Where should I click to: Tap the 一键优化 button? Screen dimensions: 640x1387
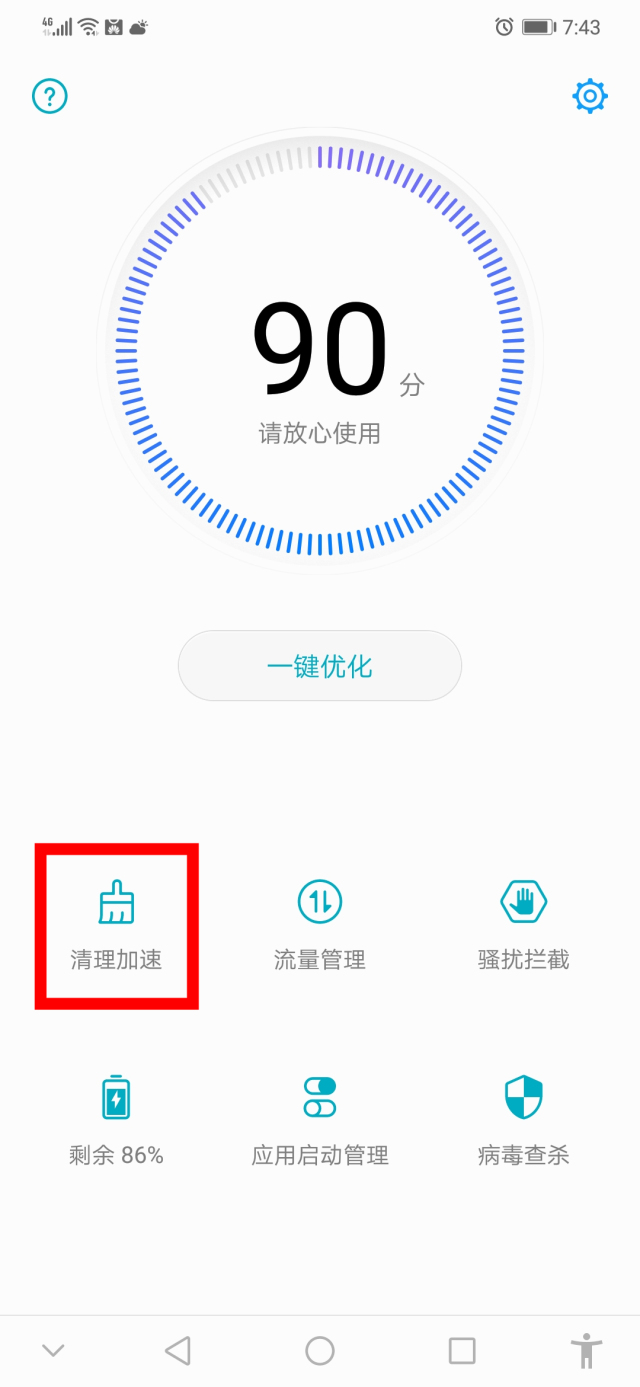pos(320,666)
